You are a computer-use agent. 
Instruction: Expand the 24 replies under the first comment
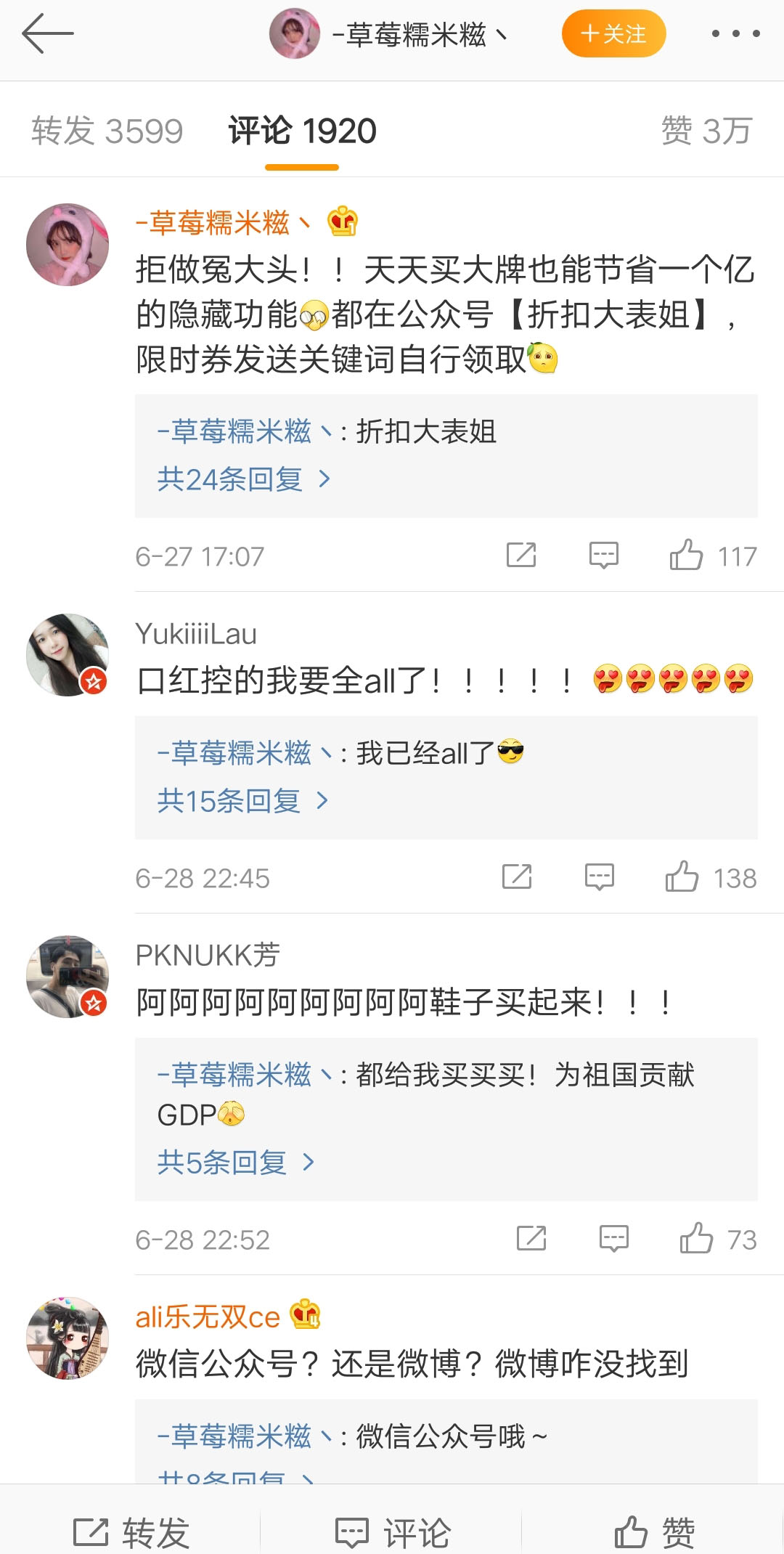tap(243, 480)
